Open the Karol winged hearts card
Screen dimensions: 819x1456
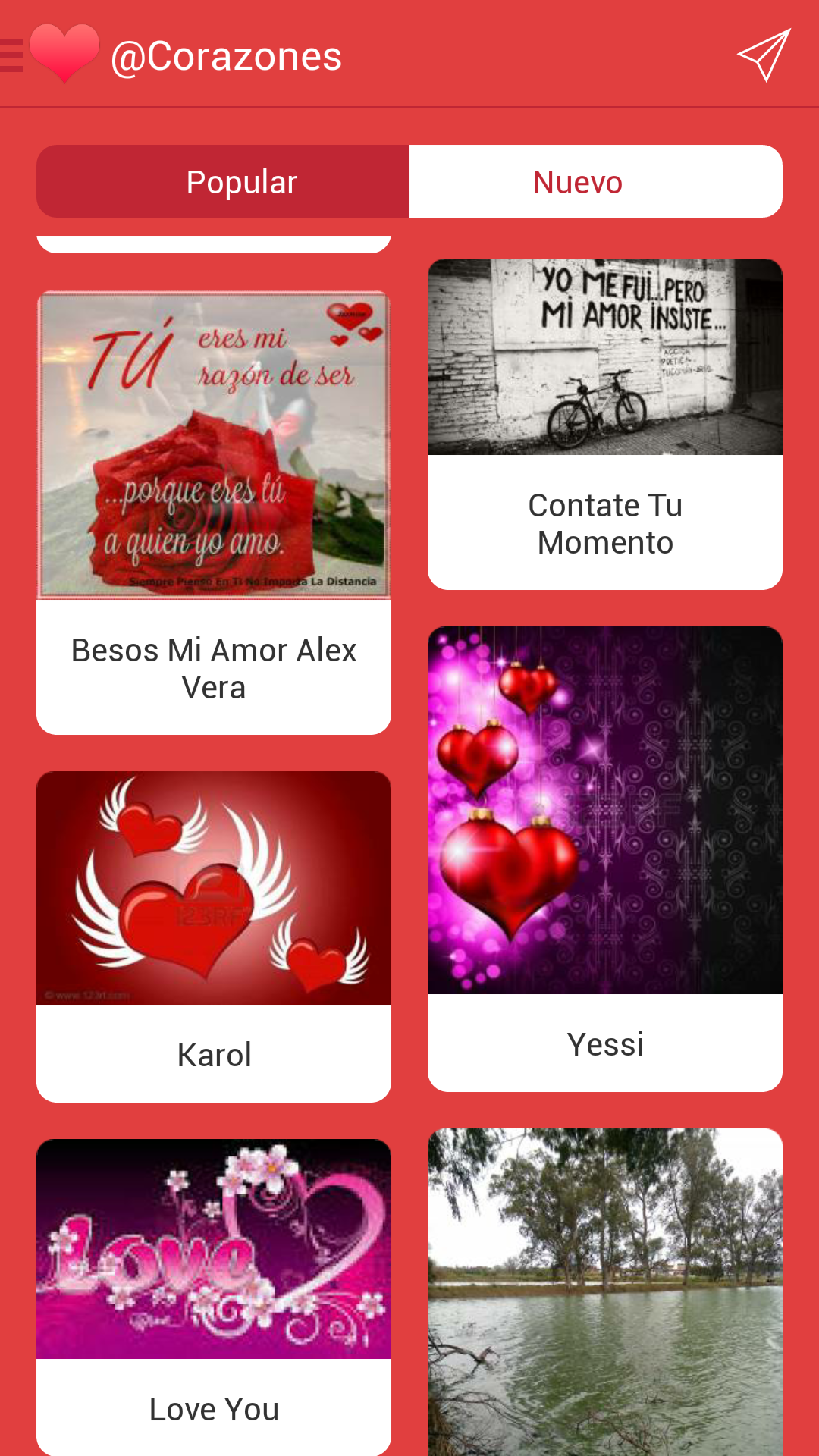click(x=214, y=936)
